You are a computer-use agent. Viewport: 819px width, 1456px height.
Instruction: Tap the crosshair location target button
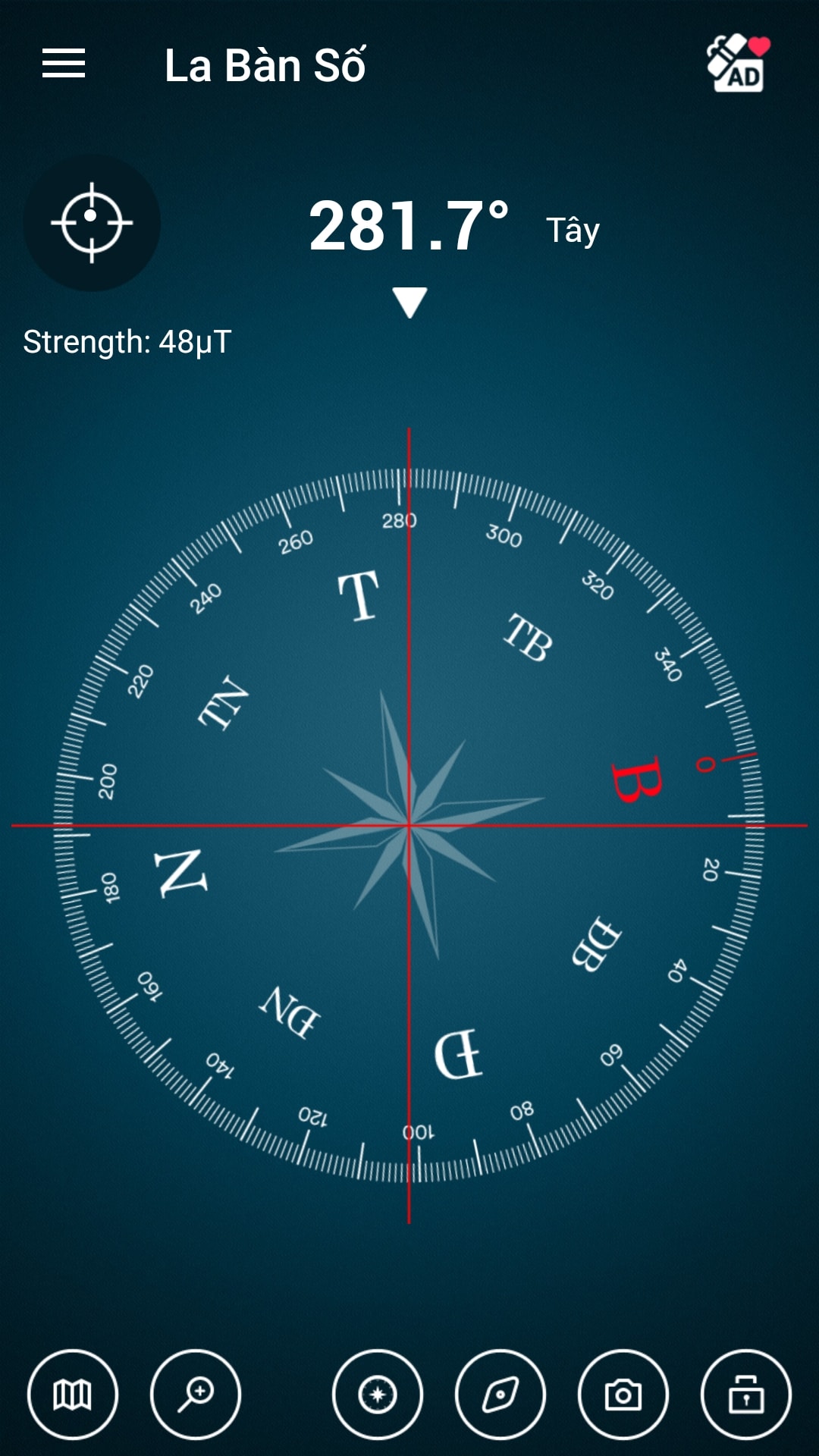(x=92, y=223)
